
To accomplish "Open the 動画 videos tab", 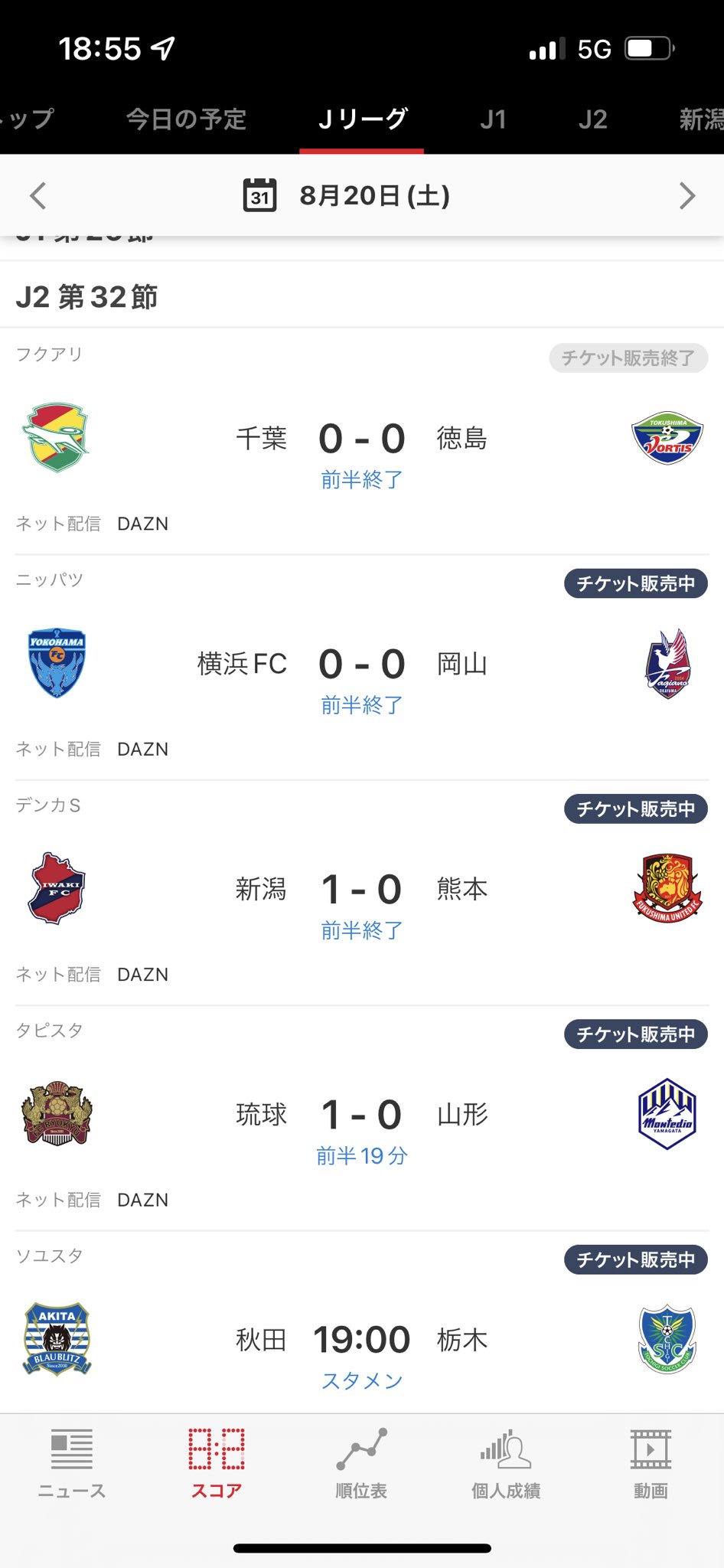I will pos(651,1463).
